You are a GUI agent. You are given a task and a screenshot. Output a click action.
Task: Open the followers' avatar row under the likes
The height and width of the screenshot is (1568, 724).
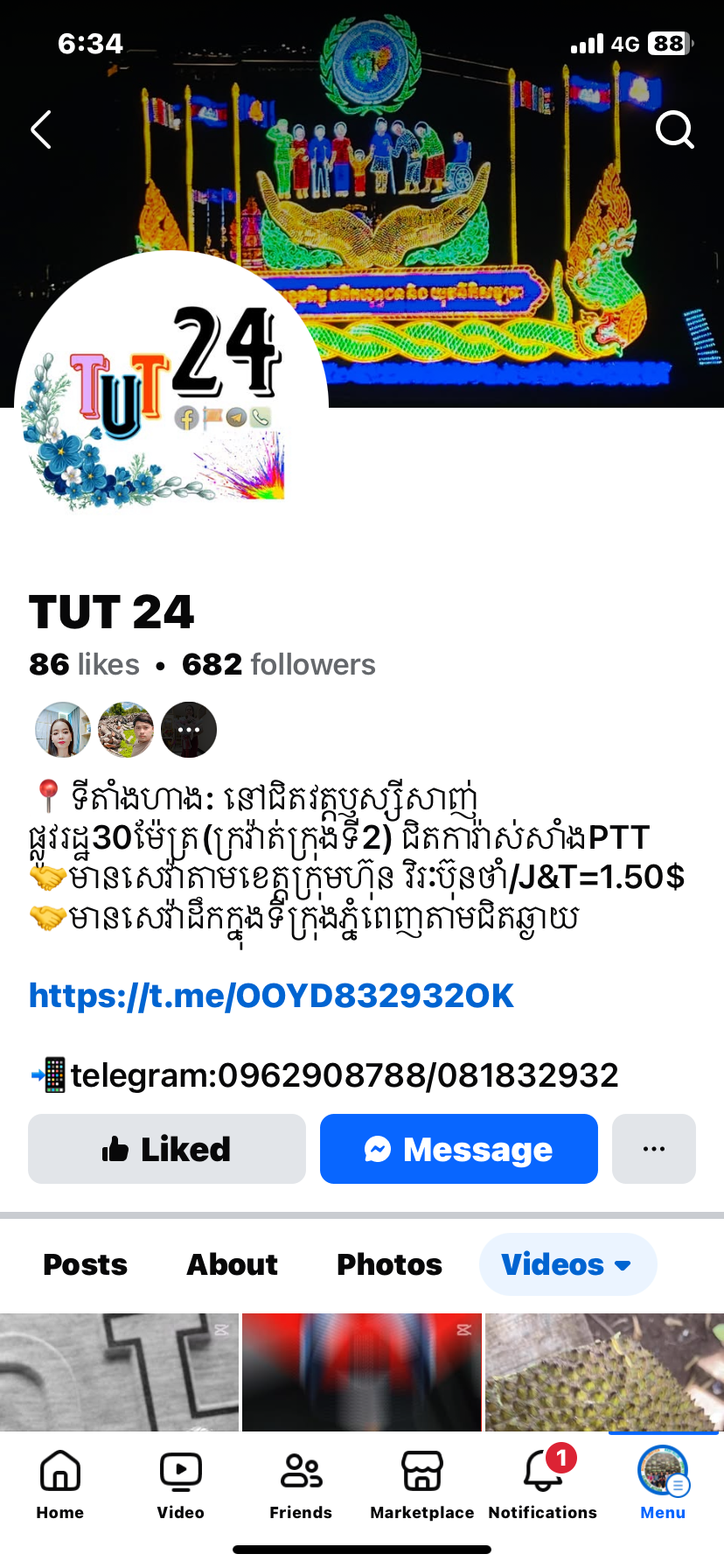point(126,730)
